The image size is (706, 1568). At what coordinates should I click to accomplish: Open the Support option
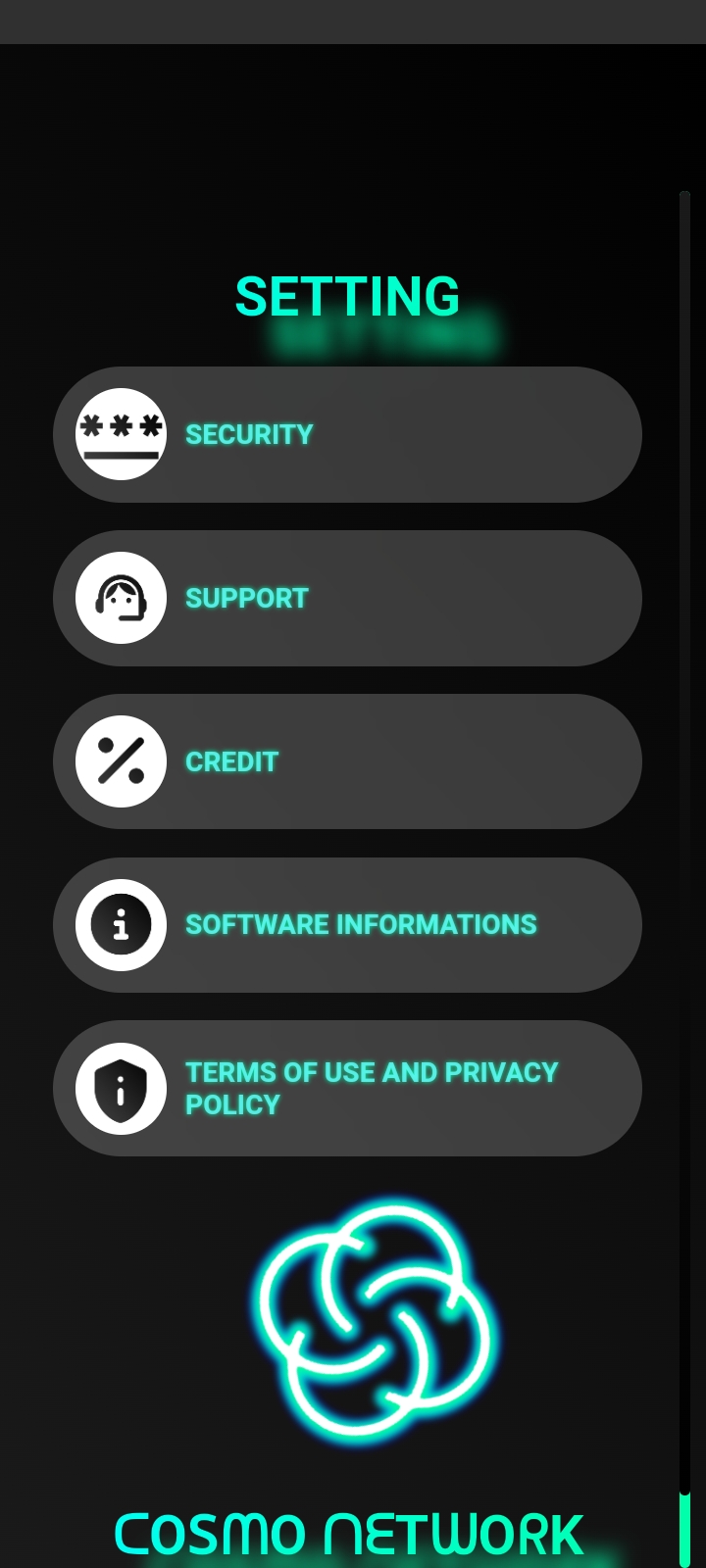pos(347,599)
